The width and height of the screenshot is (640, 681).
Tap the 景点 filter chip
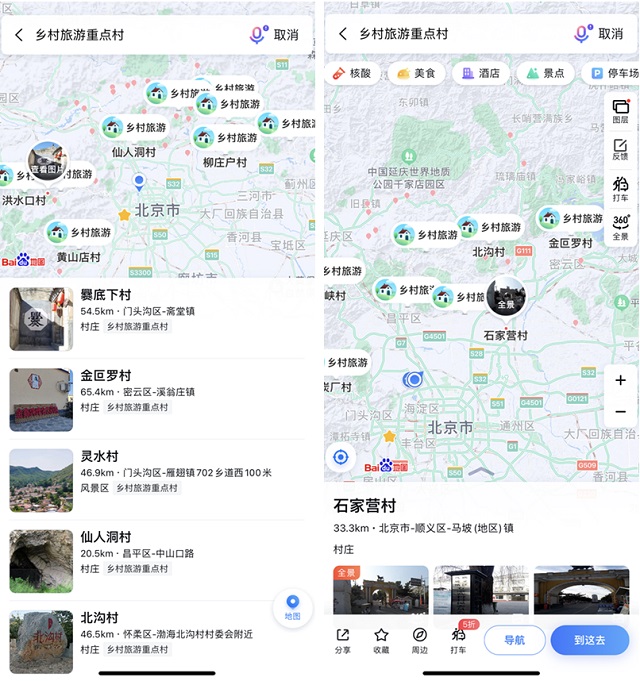542,73
